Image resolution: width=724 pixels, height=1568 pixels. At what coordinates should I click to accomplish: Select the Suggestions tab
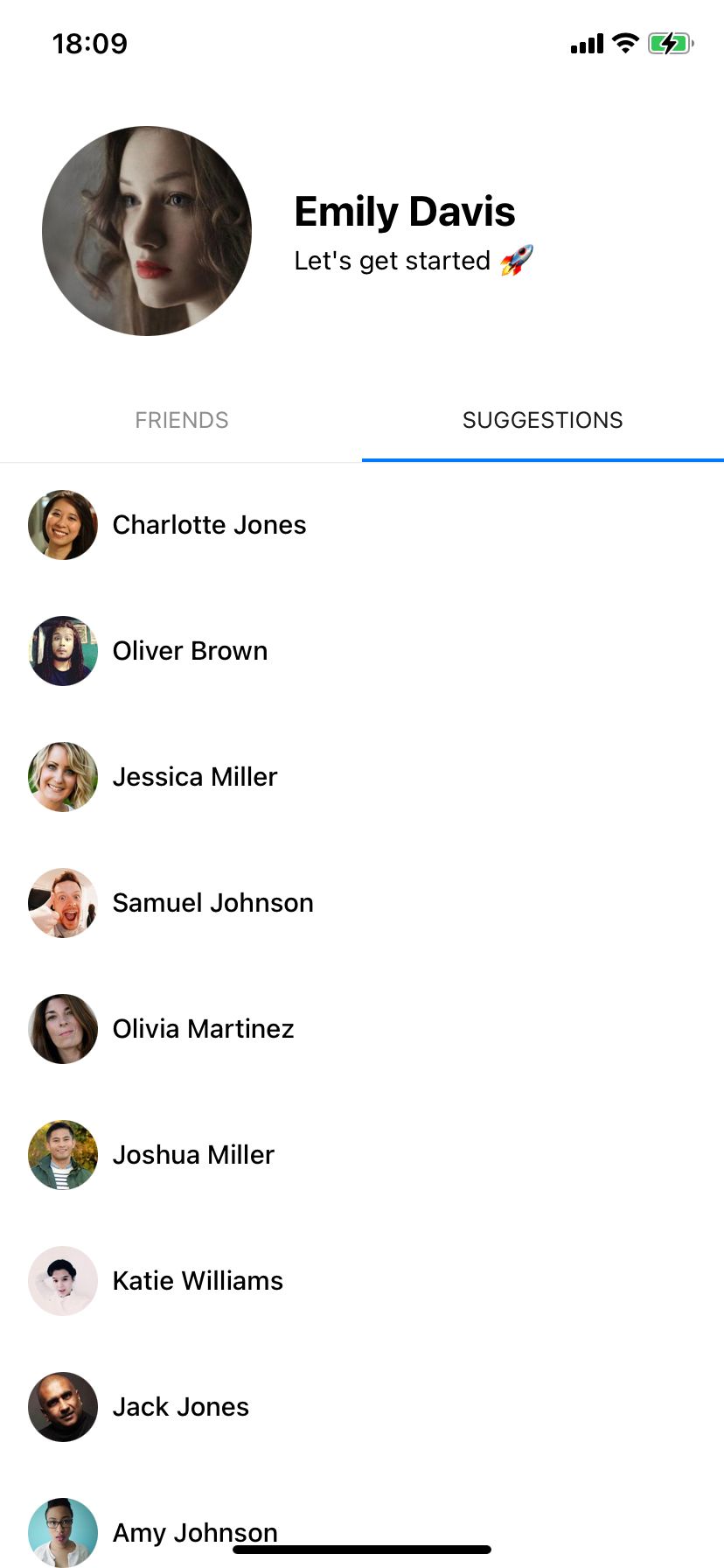coord(542,420)
